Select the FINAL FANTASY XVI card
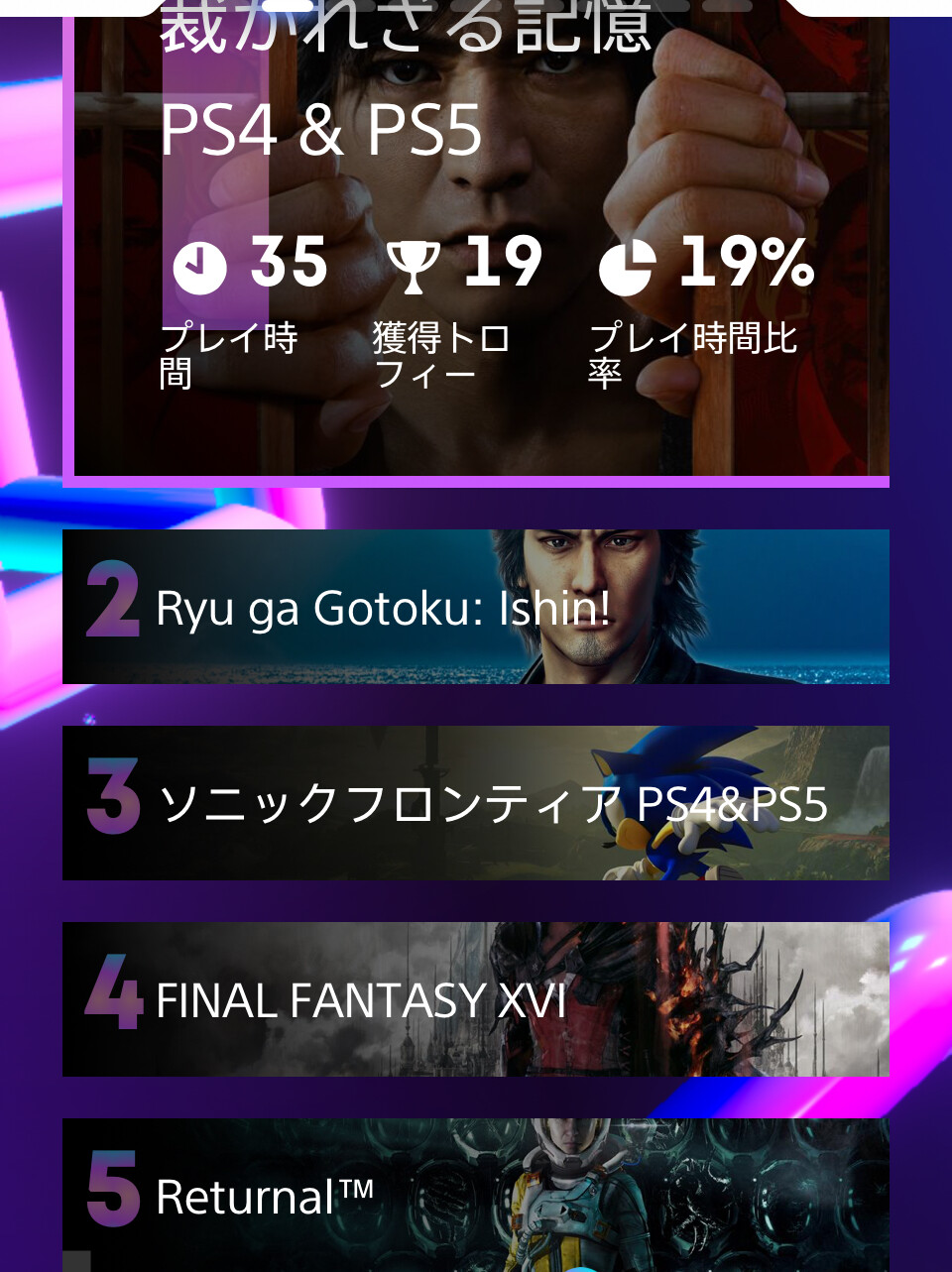 point(476,999)
